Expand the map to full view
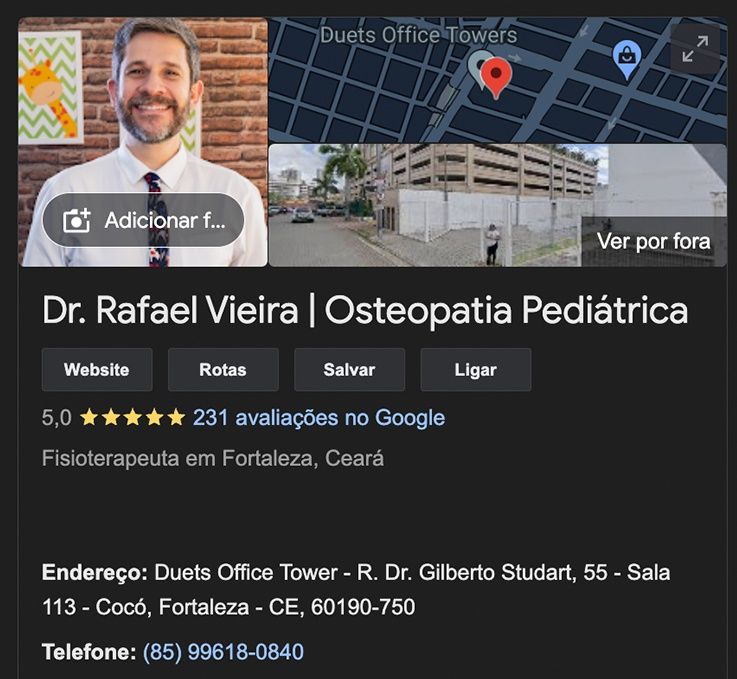Screen dimensions: 737x679 (694, 48)
